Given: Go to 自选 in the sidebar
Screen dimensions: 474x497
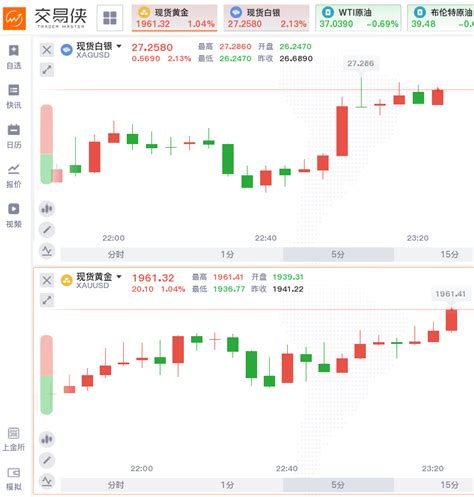Looking at the screenshot, I should (x=14, y=57).
